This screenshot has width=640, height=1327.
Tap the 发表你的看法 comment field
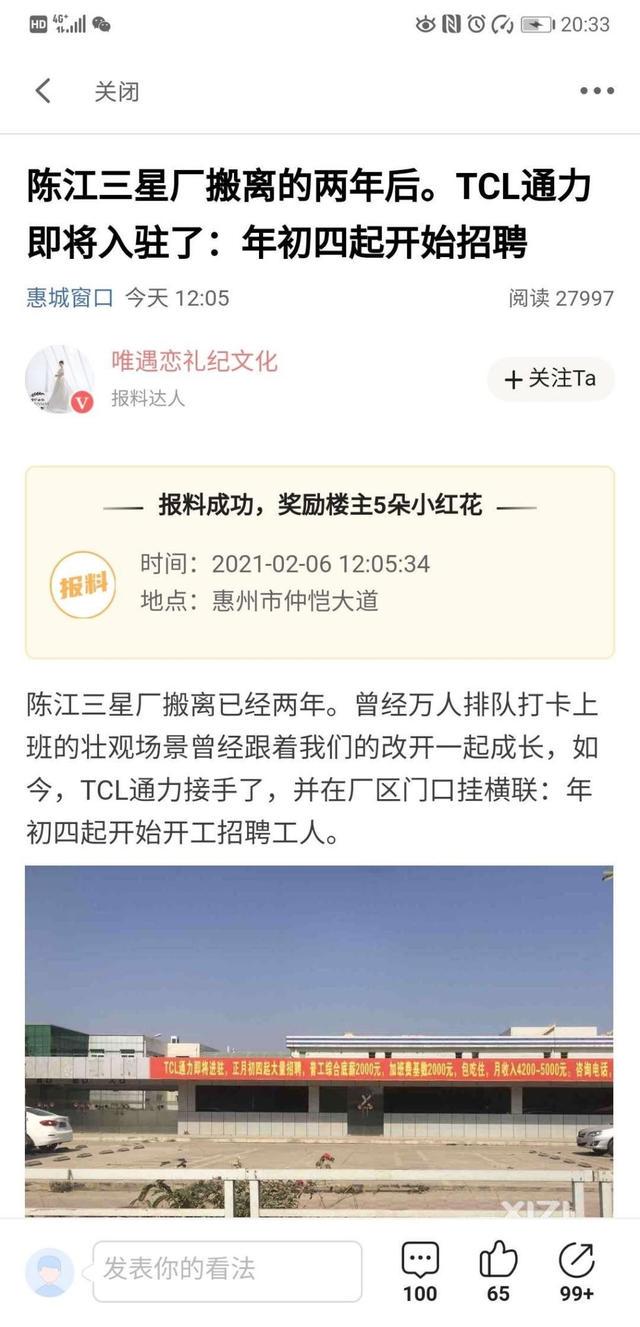227,1270
